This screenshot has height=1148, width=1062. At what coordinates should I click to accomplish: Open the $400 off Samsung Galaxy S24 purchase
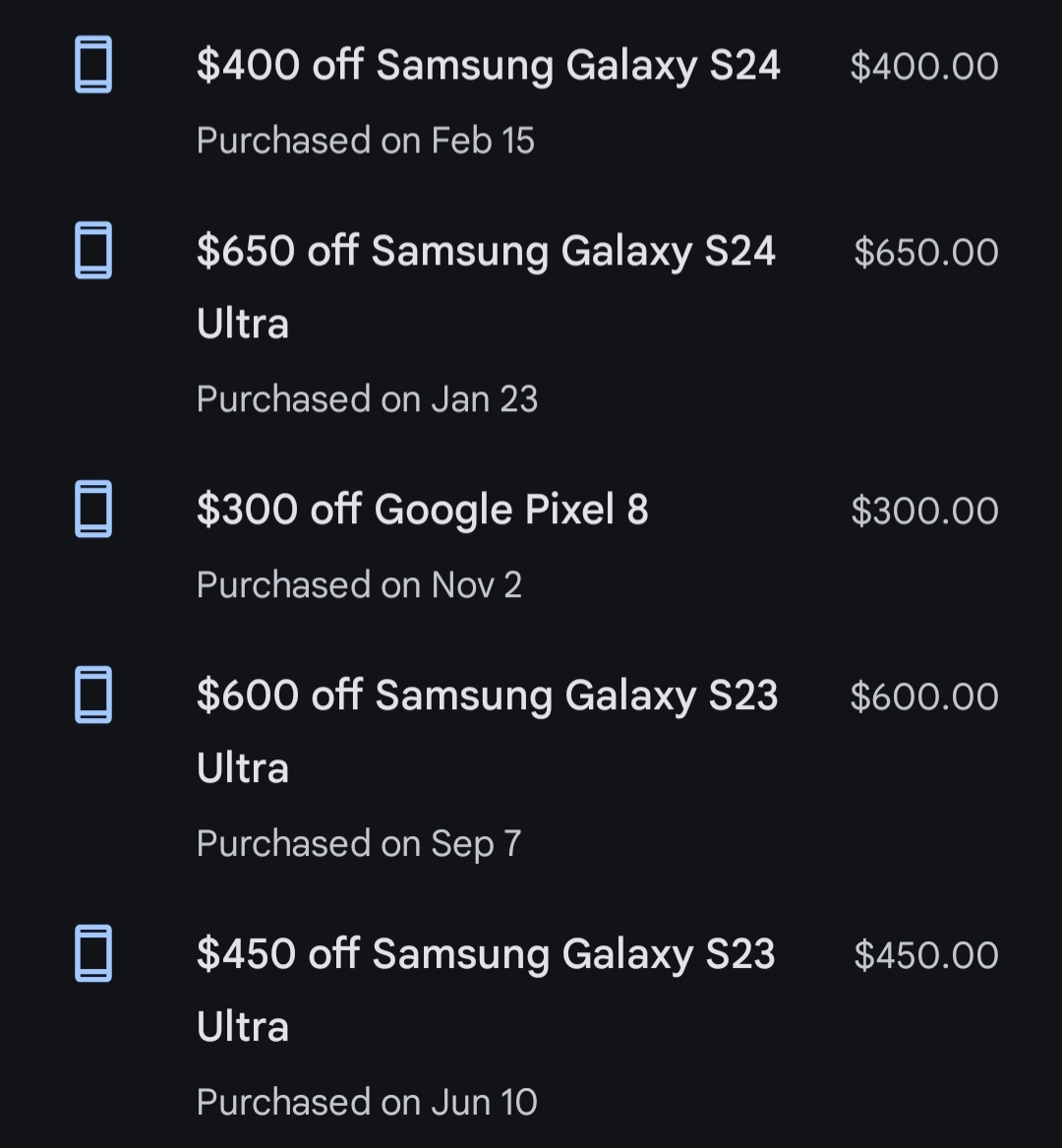coord(488,67)
